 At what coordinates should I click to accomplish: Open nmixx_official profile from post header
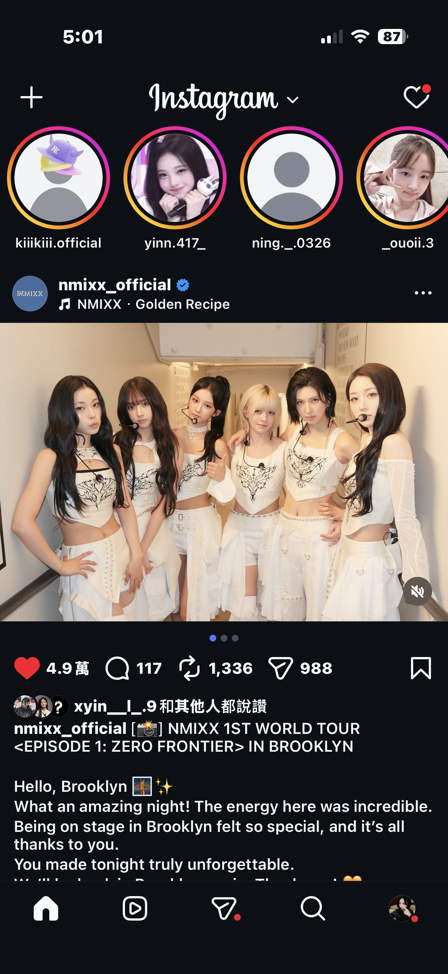pyautogui.click(x=114, y=285)
